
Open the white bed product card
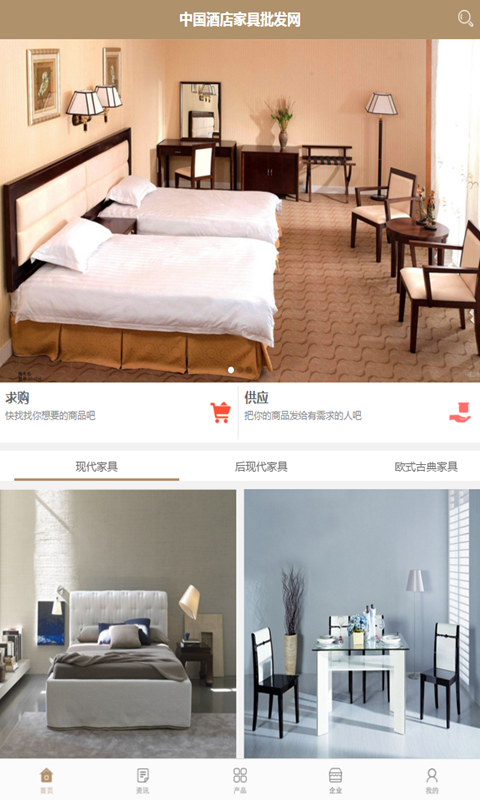coord(118,623)
